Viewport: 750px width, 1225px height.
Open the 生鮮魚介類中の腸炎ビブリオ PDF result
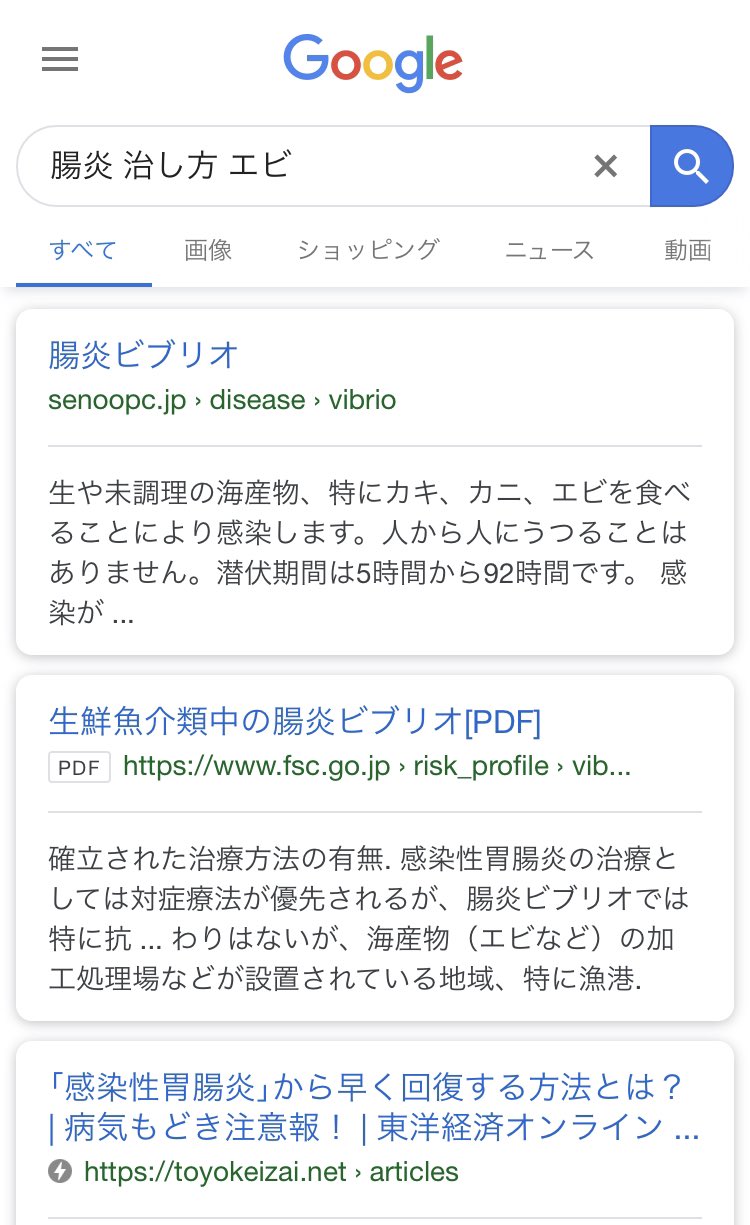(x=295, y=720)
